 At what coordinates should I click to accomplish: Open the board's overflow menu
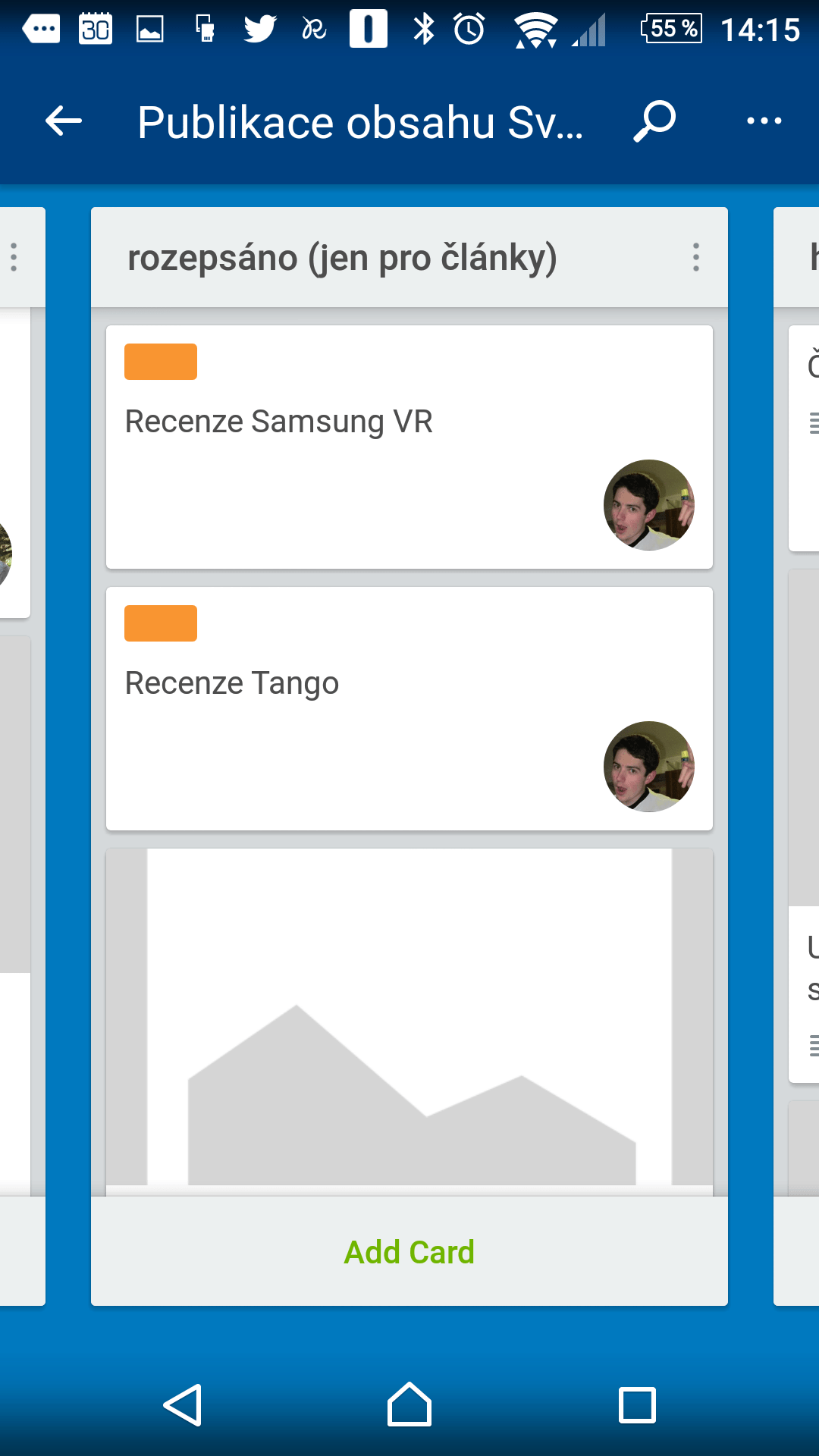pyautogui.click(x=764, y=121)
